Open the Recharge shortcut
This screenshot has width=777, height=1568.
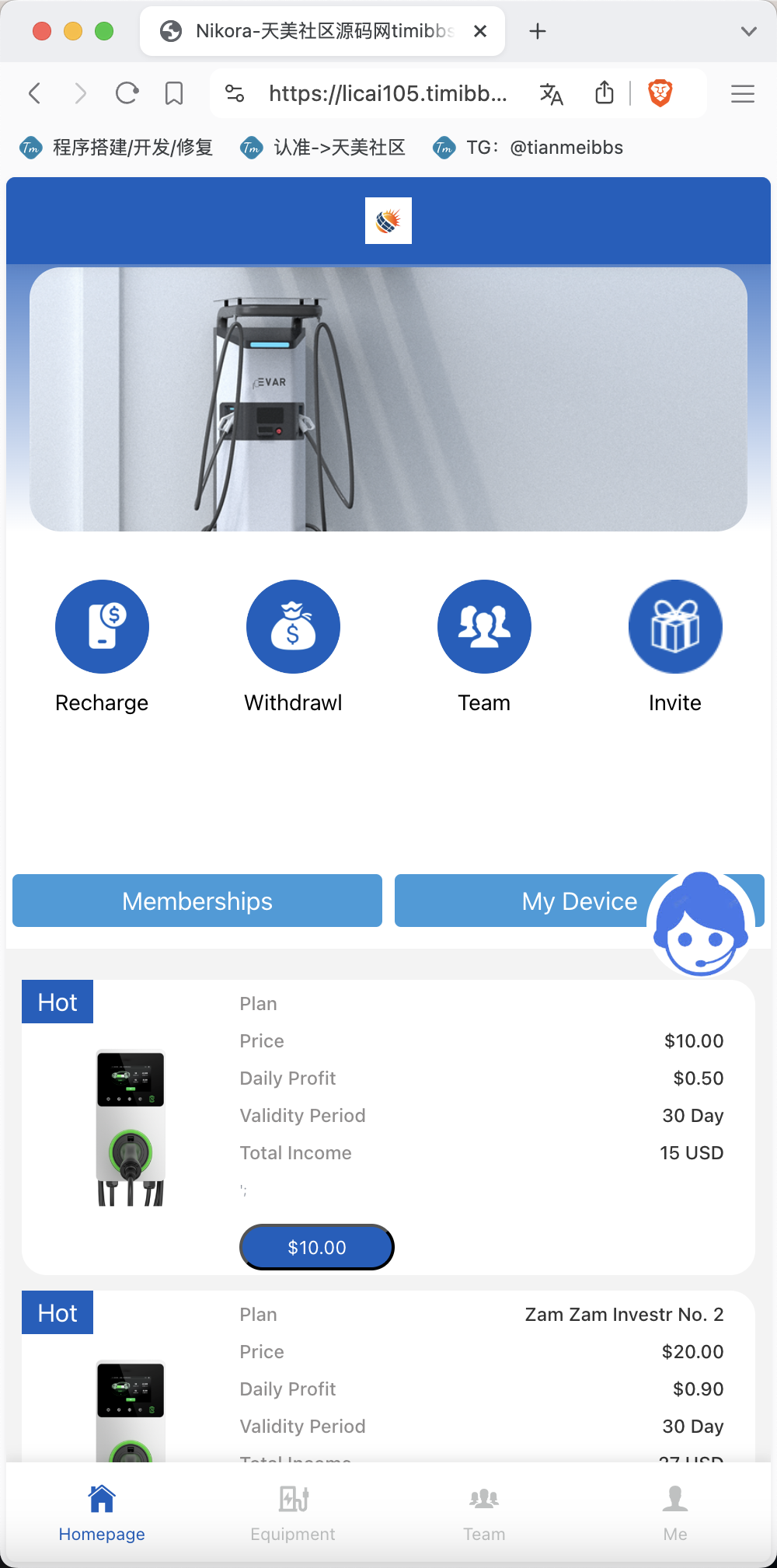coord(102,626)
